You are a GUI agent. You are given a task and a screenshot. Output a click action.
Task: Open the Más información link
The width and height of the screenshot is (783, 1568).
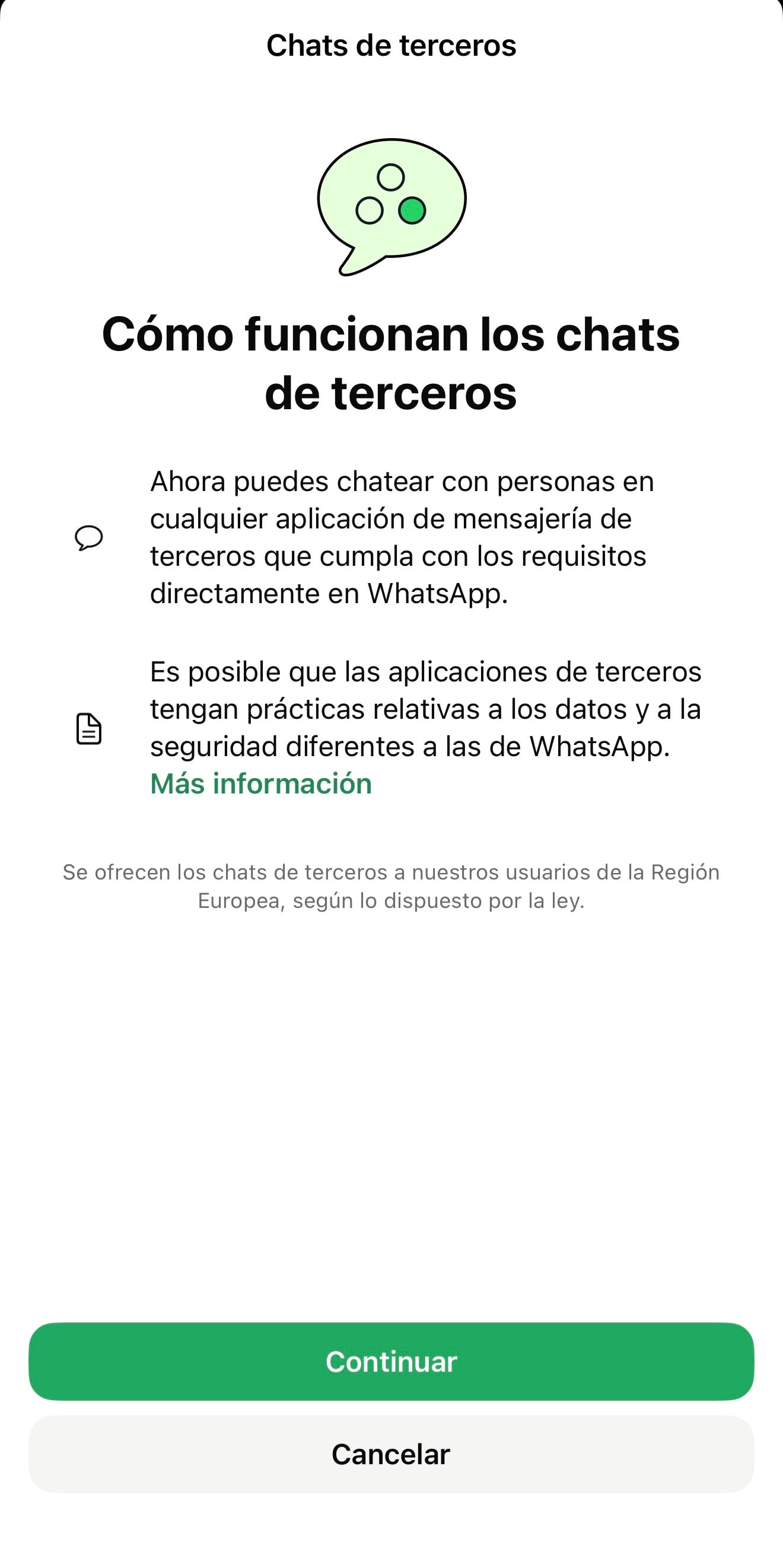[x=260, y=783]
